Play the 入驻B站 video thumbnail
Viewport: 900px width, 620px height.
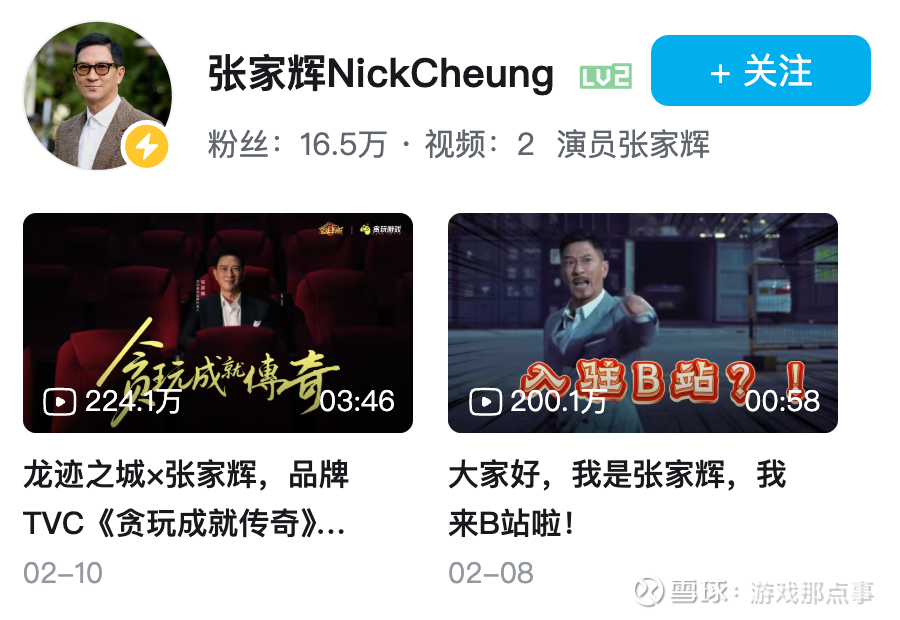coord(642,322)
